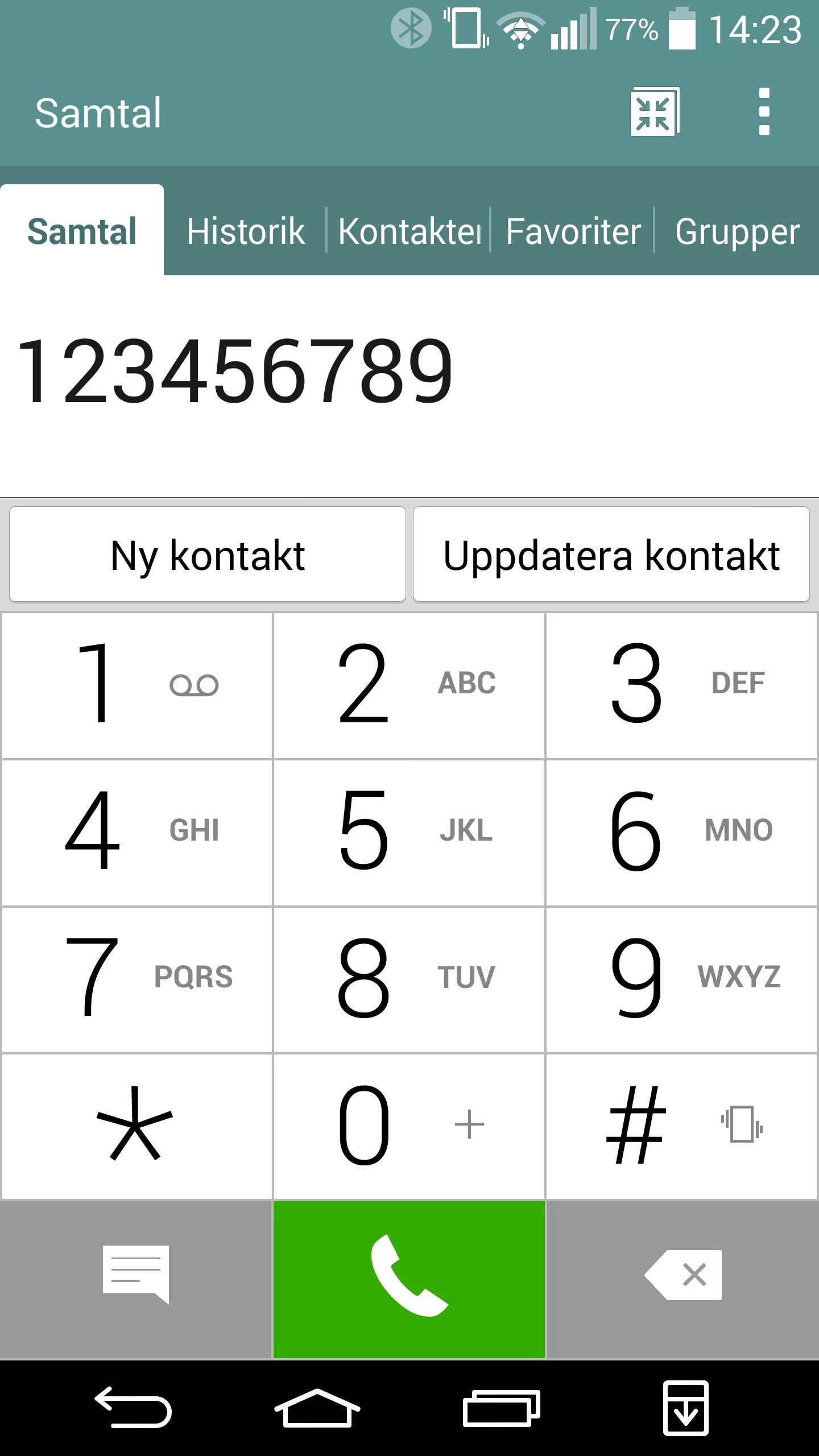Tap the hash key
Image resolution: width=819 pixels, height=1456 pixels.
681,1126
